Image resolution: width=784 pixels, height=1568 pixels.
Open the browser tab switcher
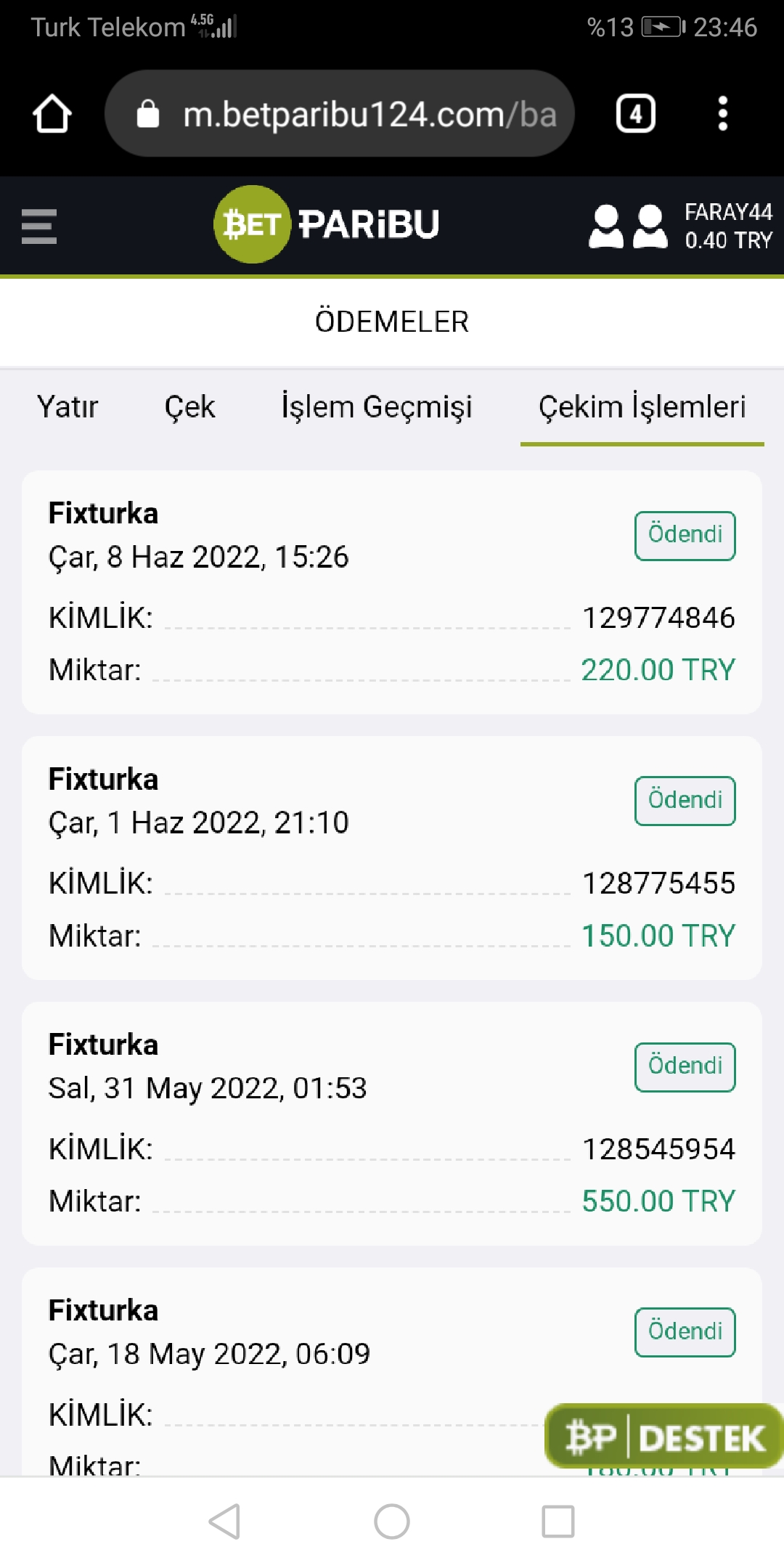(635, 114)
